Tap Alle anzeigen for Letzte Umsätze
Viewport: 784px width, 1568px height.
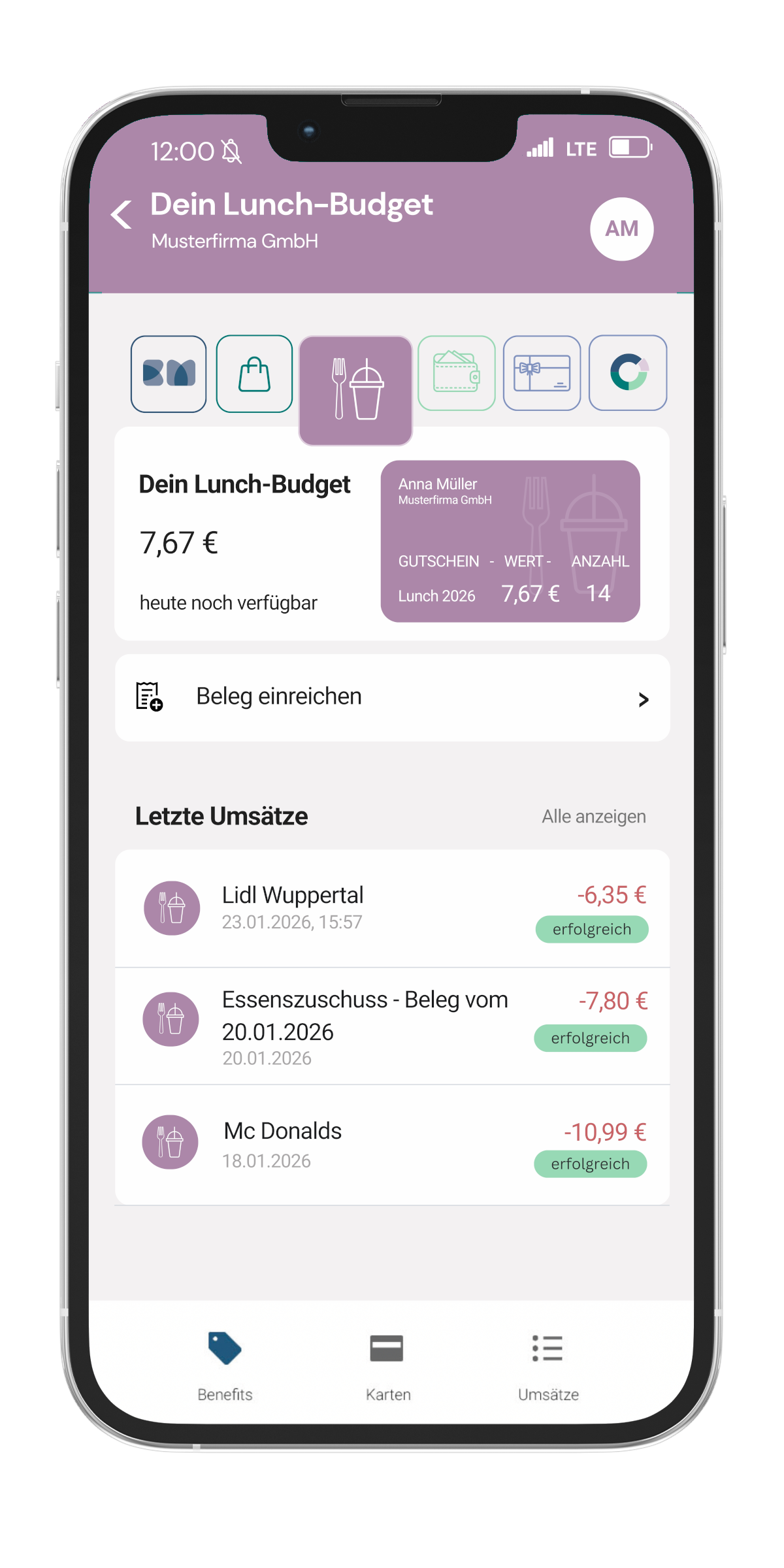[x=593, y=817]
